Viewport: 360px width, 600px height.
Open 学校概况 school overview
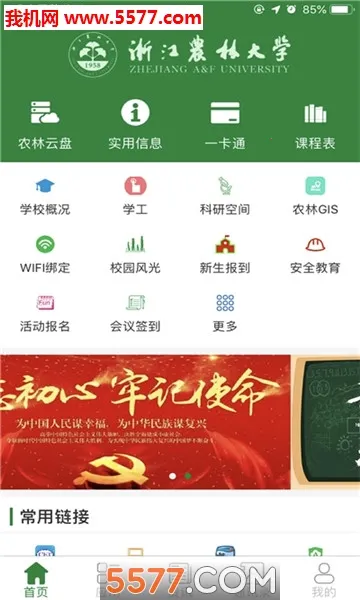click(x=45, y=196)
